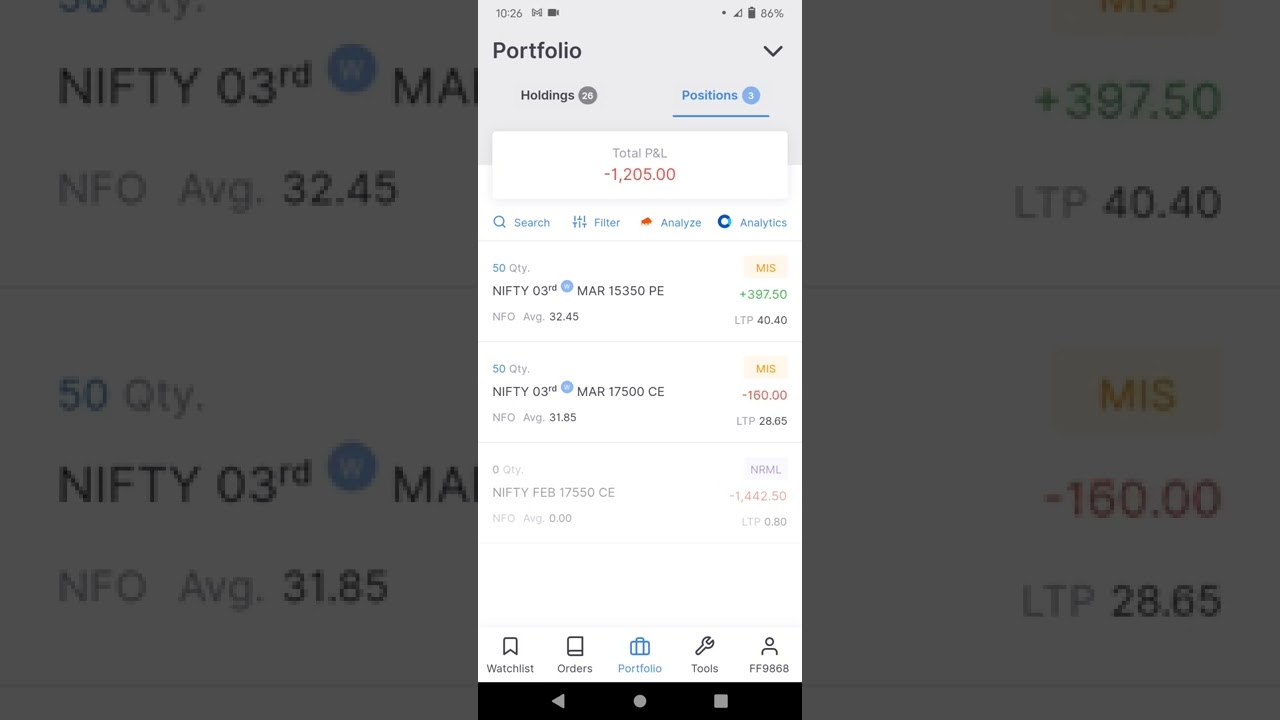Open the FF9868 profile tab
Image resolution: width=1280 pixels, height=720 pixels.
click(x=769, y=655)
